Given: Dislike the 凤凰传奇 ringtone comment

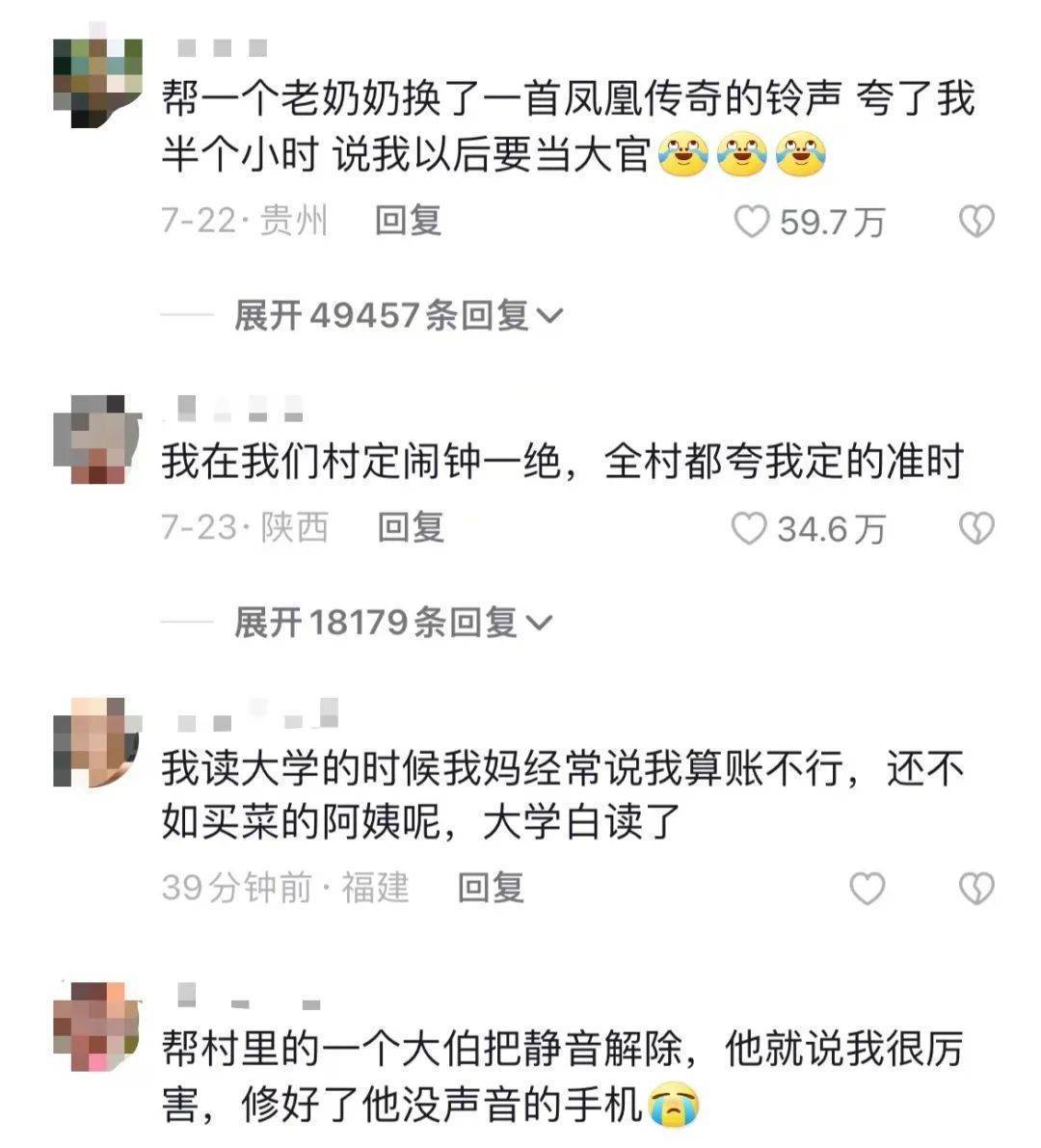Looking at the screenshot, I should pyautogui.click(x=976, y=223).
